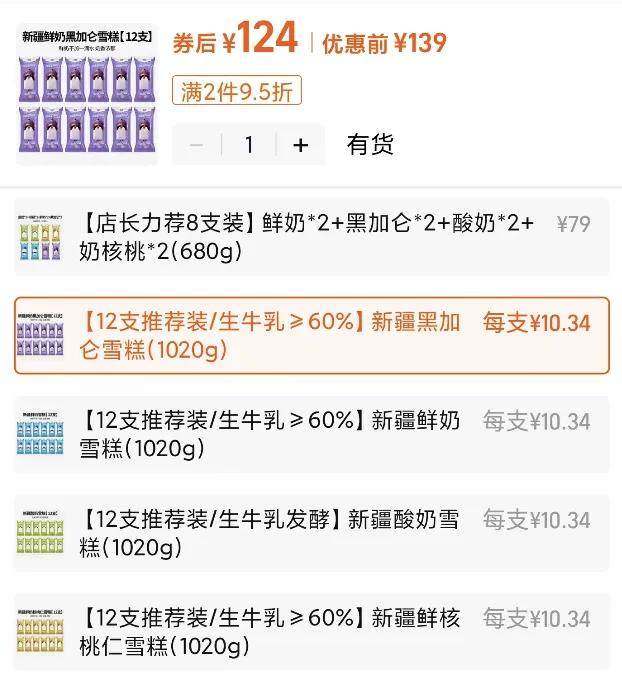This screenshot has width=622, height=684.
Task: Select the 新疆鲜奶雪糕 12支 option
Action: [311, 435]
